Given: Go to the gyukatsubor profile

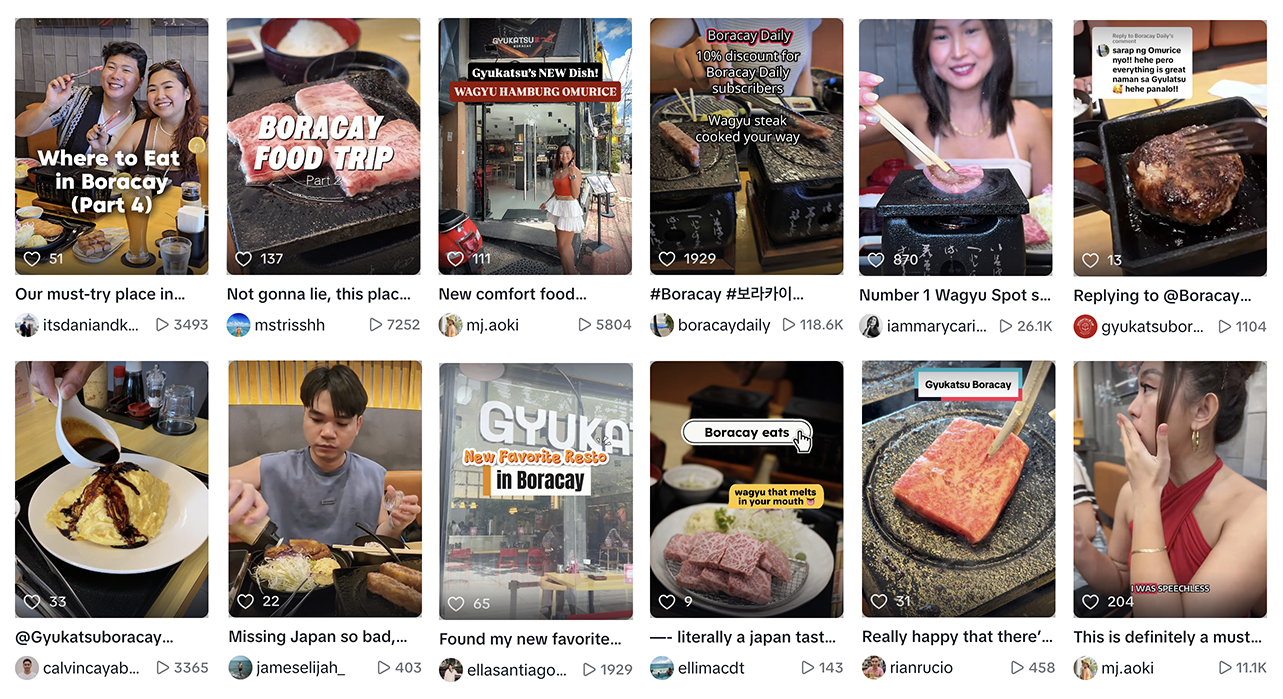Looking at the screenshot, I should tap(1148, 326).
